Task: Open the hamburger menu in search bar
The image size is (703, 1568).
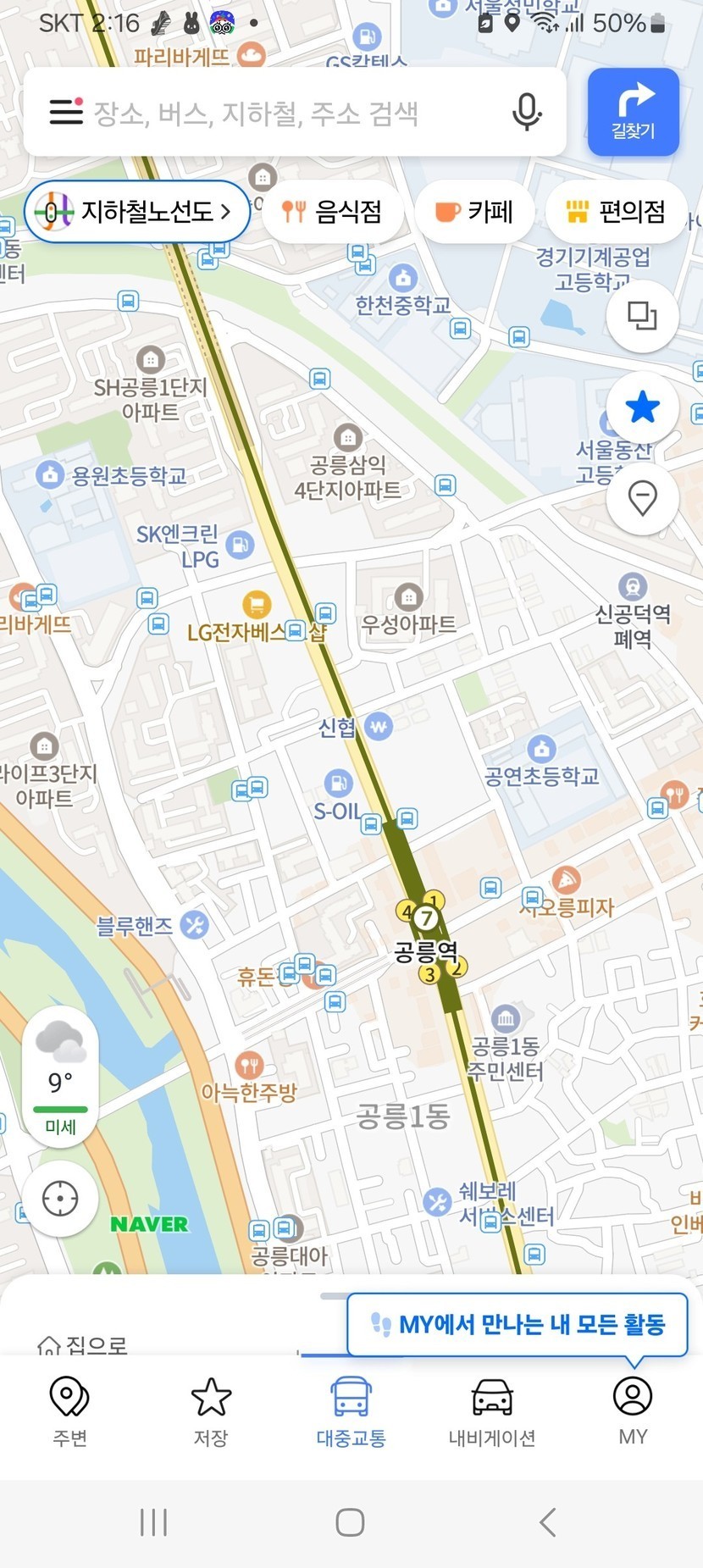Action: (65, 112)
